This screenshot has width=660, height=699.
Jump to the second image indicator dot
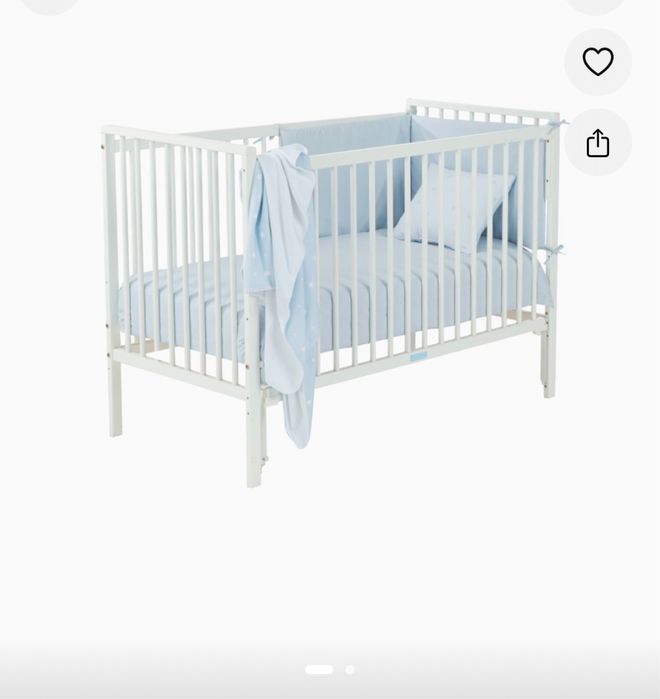(350, 670)
